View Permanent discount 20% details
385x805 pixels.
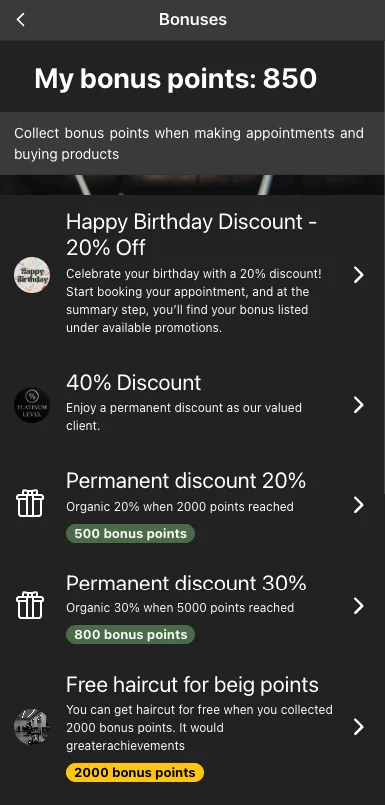click(x=192, y=506)
